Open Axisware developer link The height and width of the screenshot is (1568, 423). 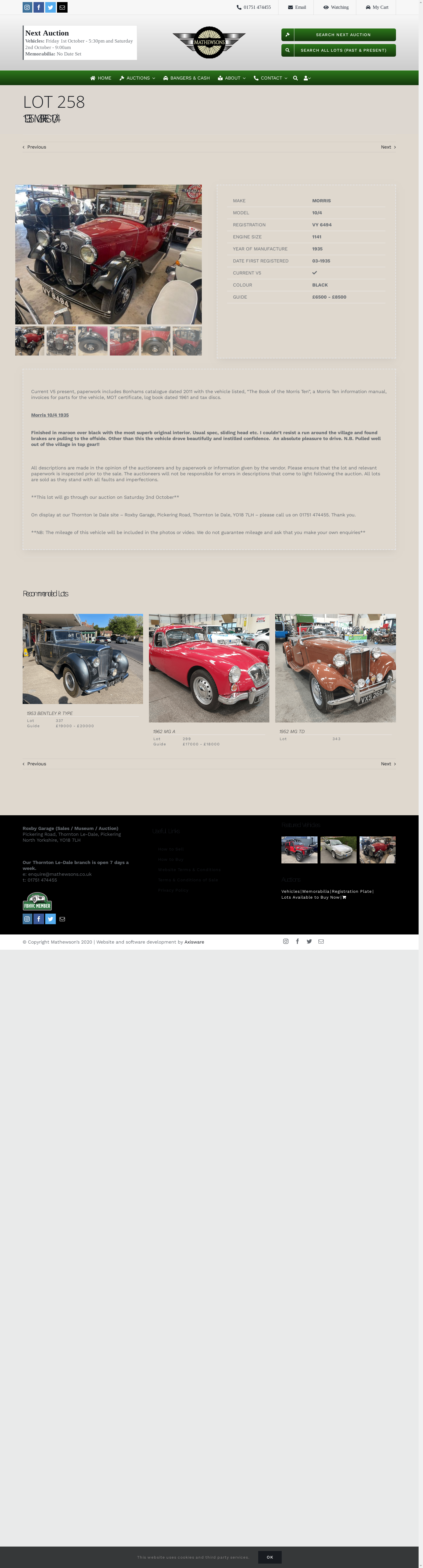pyautogui.click(x=194, y=942)
